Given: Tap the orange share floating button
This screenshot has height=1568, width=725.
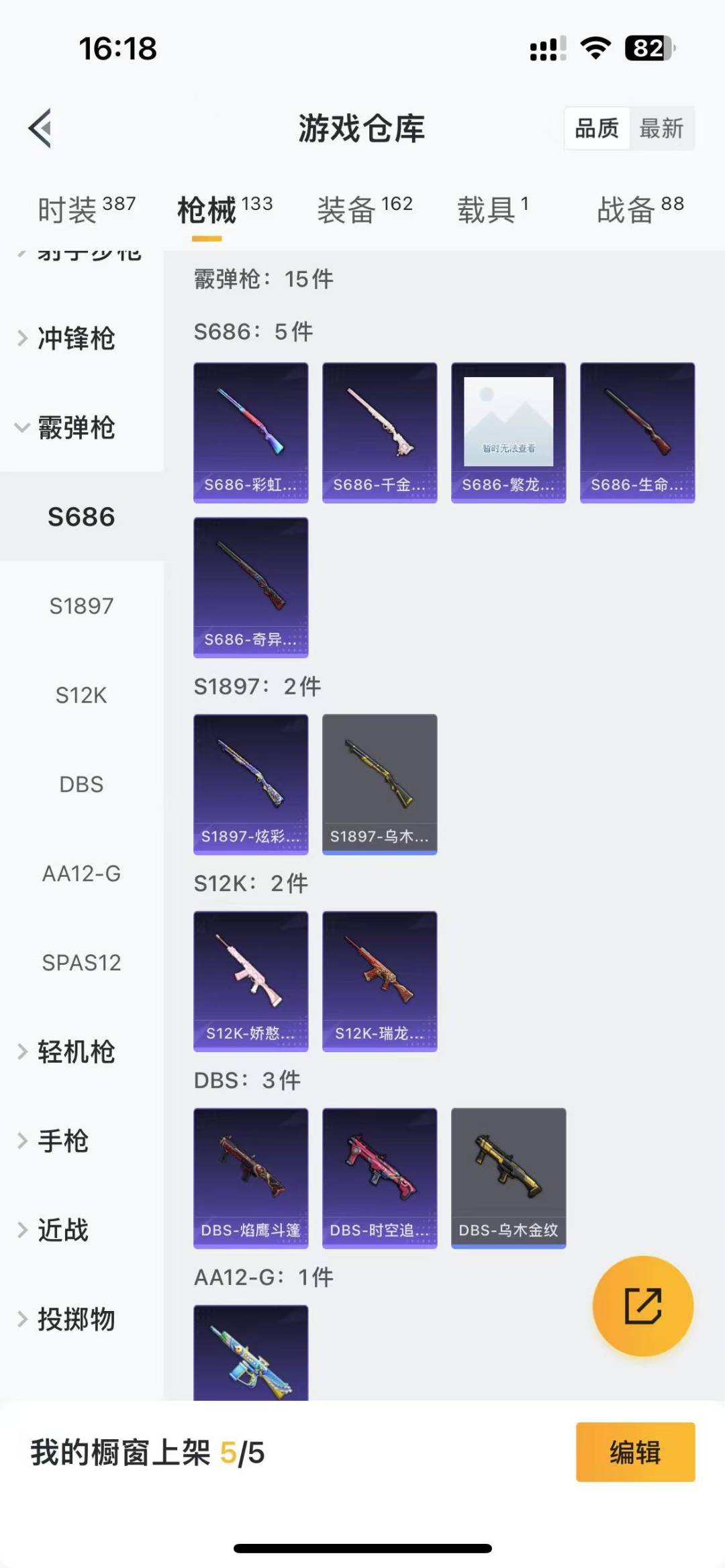Looking at the screenshot, I should click(642, 1306).
